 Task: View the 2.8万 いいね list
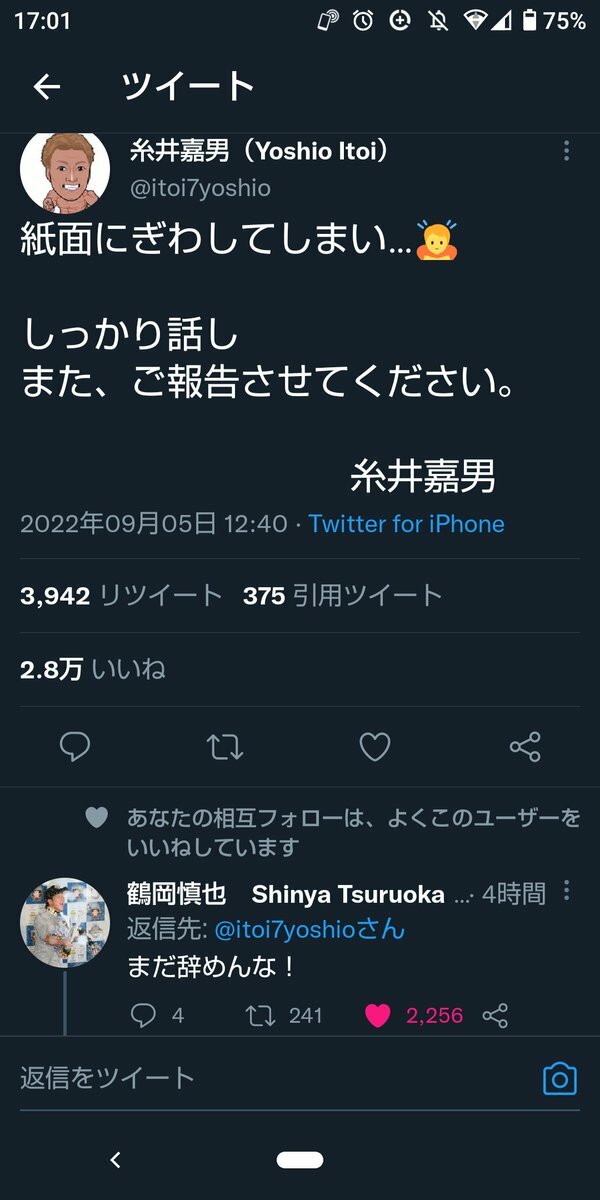coord(93,669)
